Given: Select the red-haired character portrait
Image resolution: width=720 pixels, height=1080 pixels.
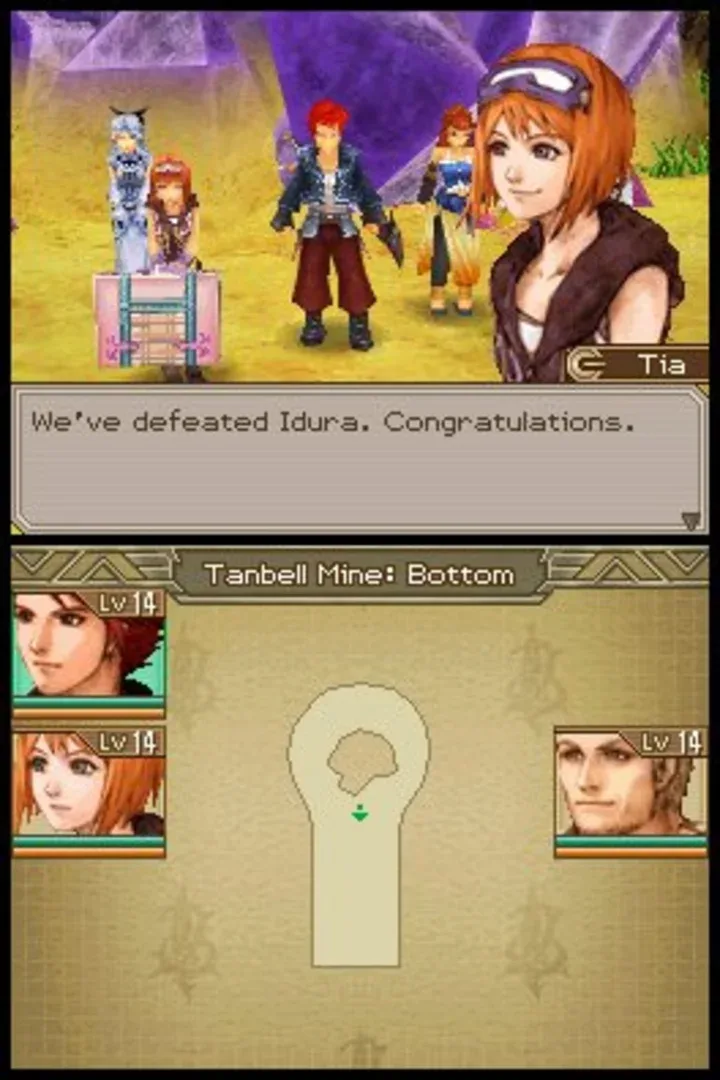Looking at the screenshot, I should (x=88, y=648).
